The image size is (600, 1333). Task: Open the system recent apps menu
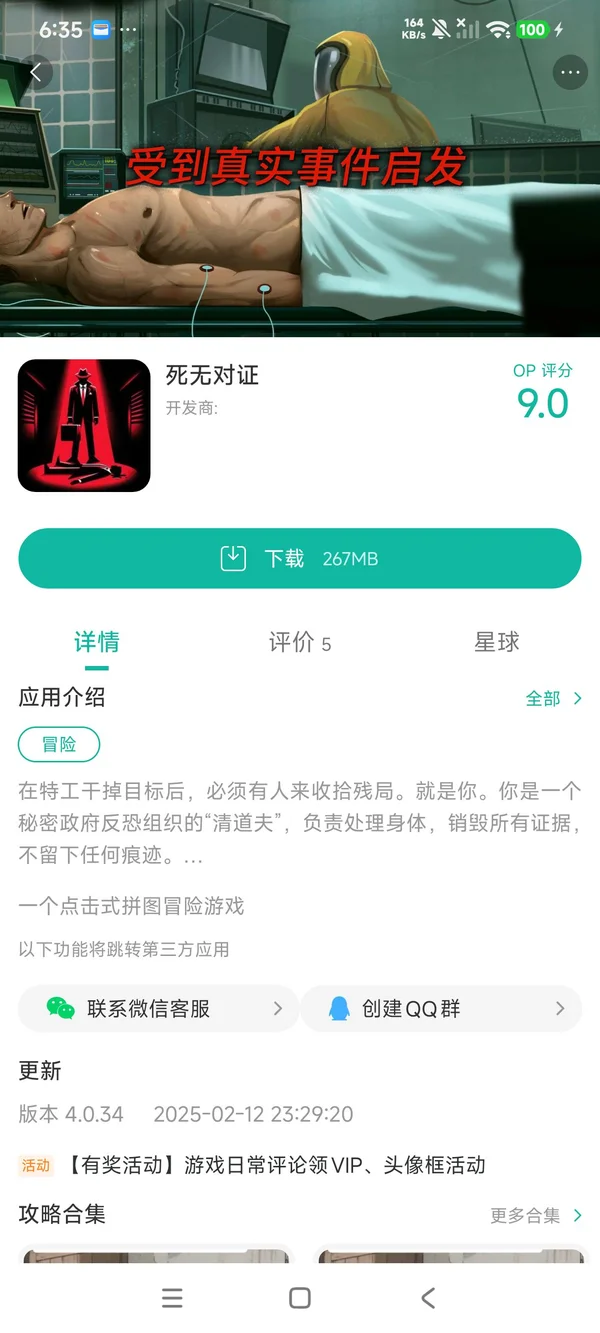172,1298
